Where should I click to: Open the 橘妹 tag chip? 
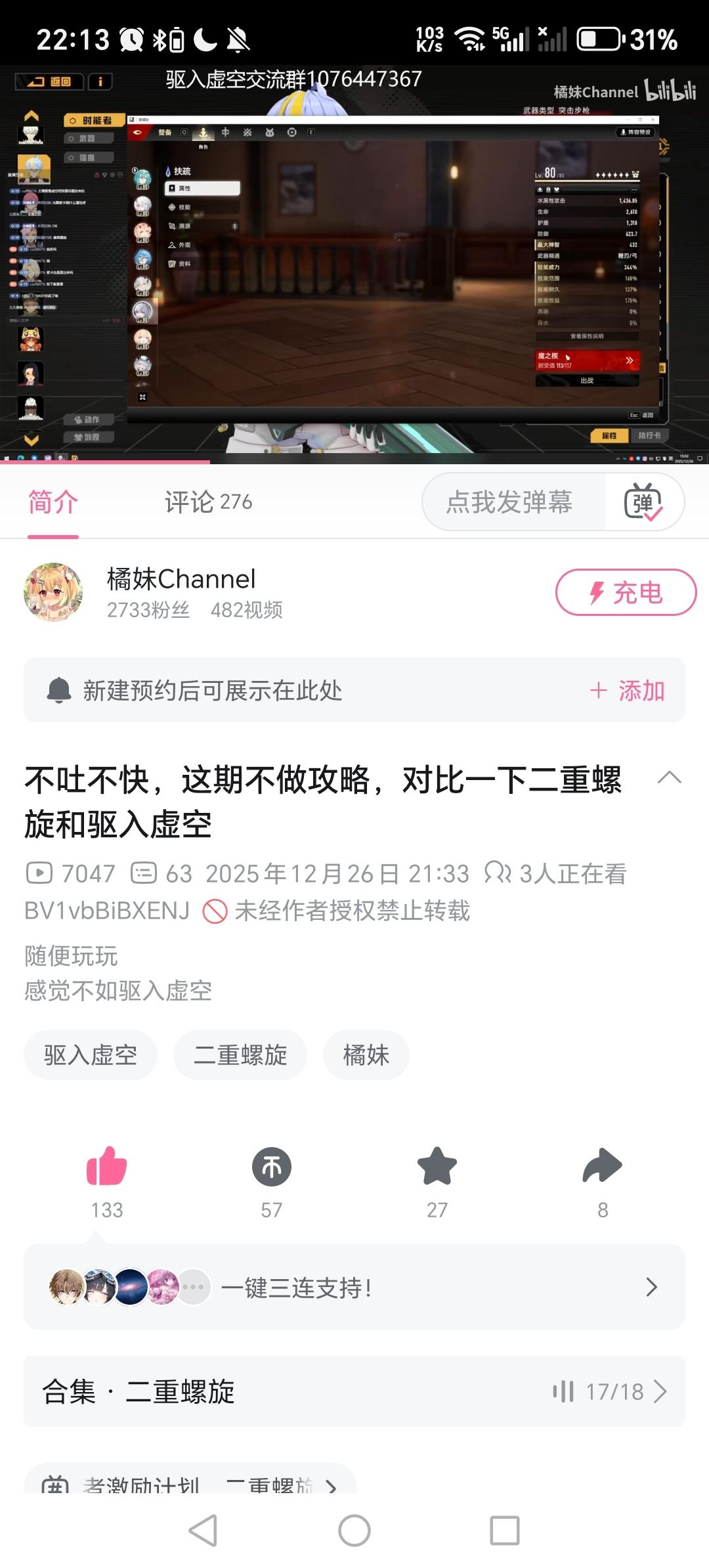[366, 1055]
